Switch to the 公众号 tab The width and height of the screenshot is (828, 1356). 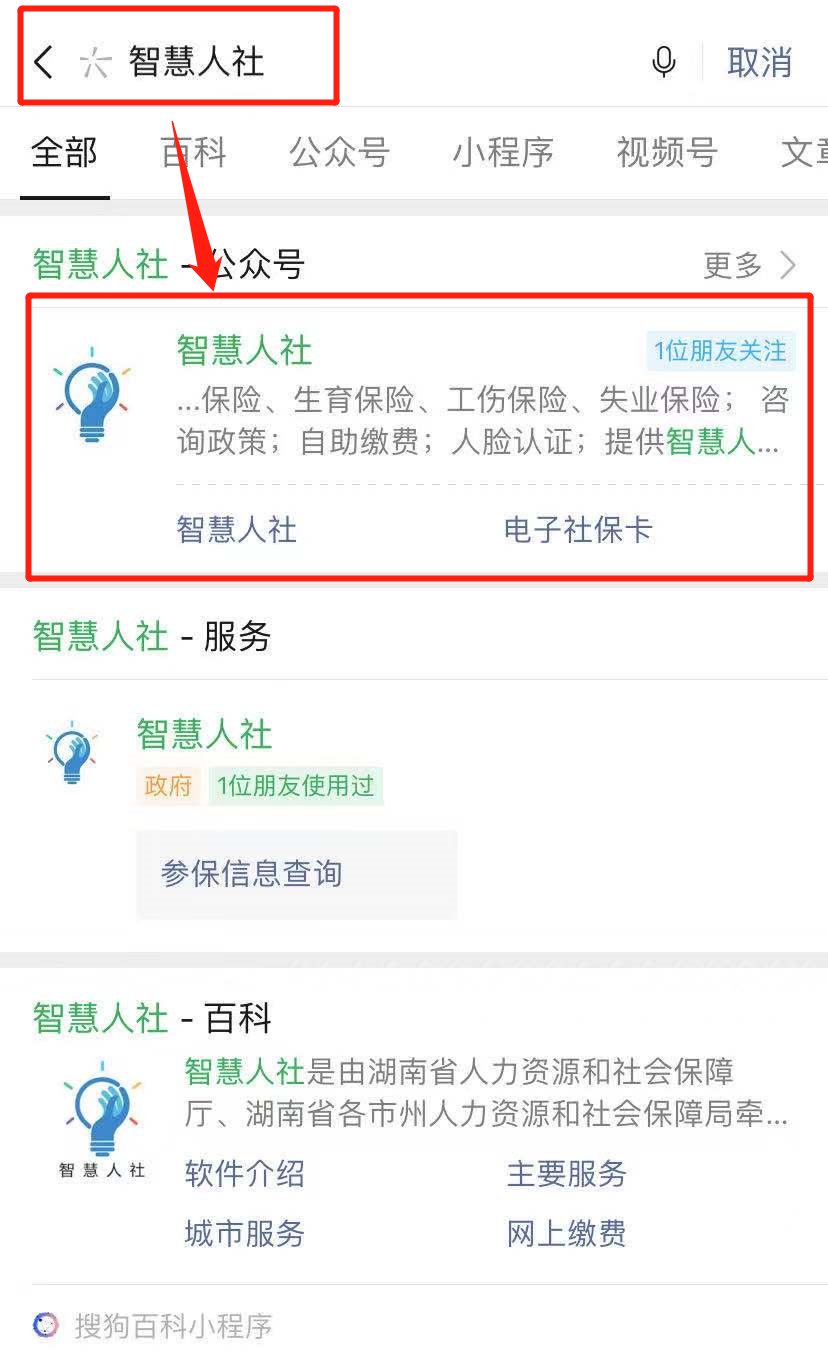point(339,153)
